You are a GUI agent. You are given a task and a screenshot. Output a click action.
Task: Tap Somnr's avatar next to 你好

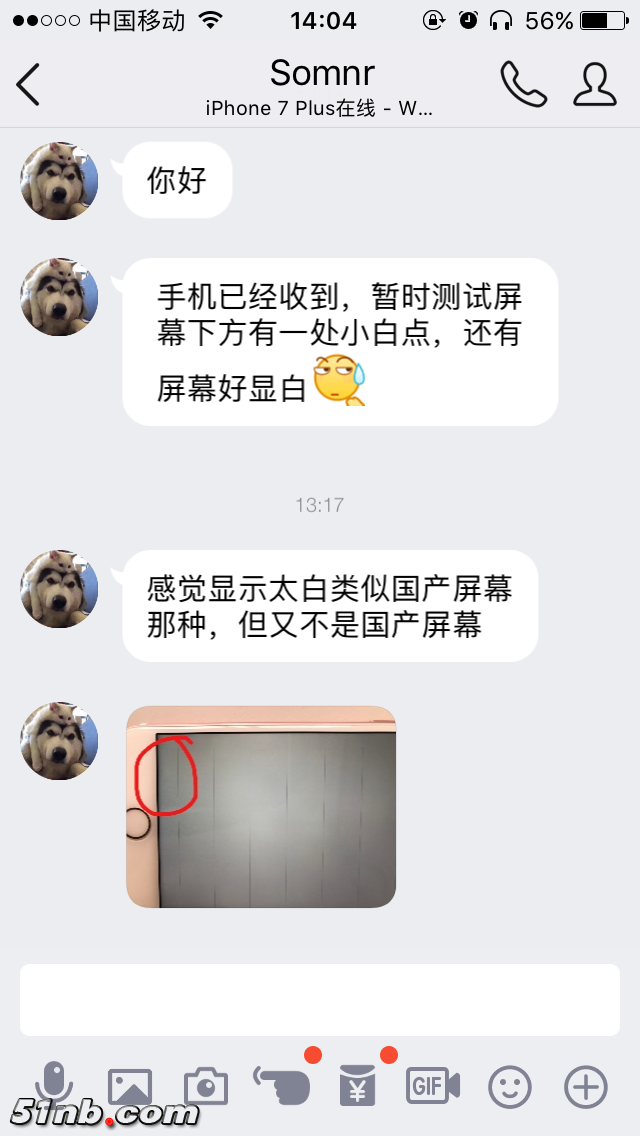point(59,181)
